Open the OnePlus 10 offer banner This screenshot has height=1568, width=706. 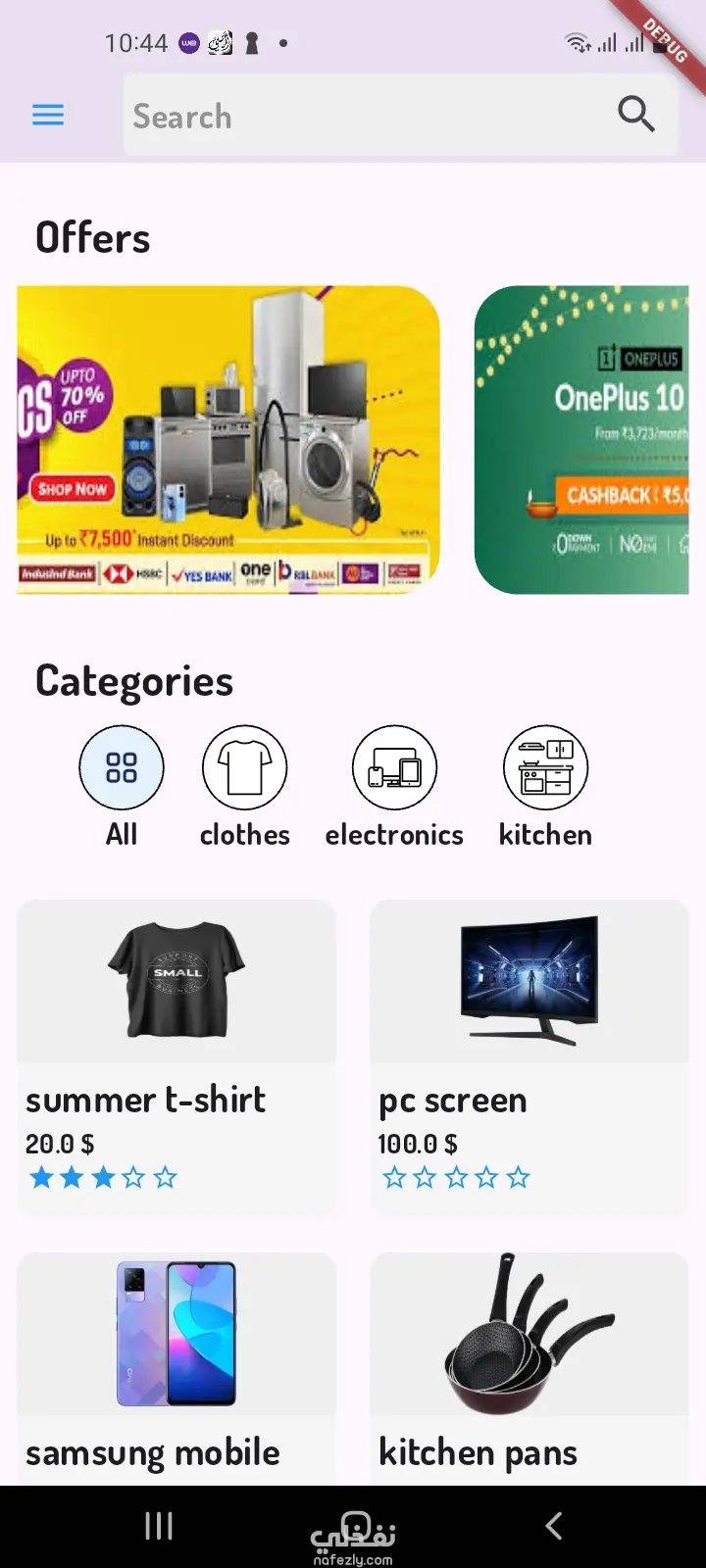(581, 439)
